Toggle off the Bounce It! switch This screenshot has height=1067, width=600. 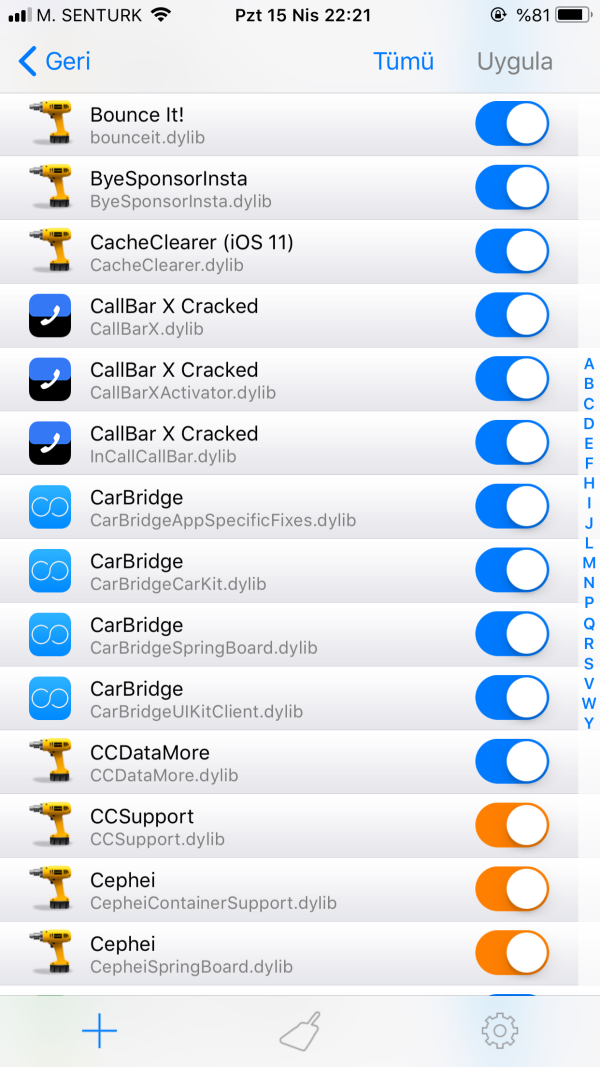(x=512, y=124)
